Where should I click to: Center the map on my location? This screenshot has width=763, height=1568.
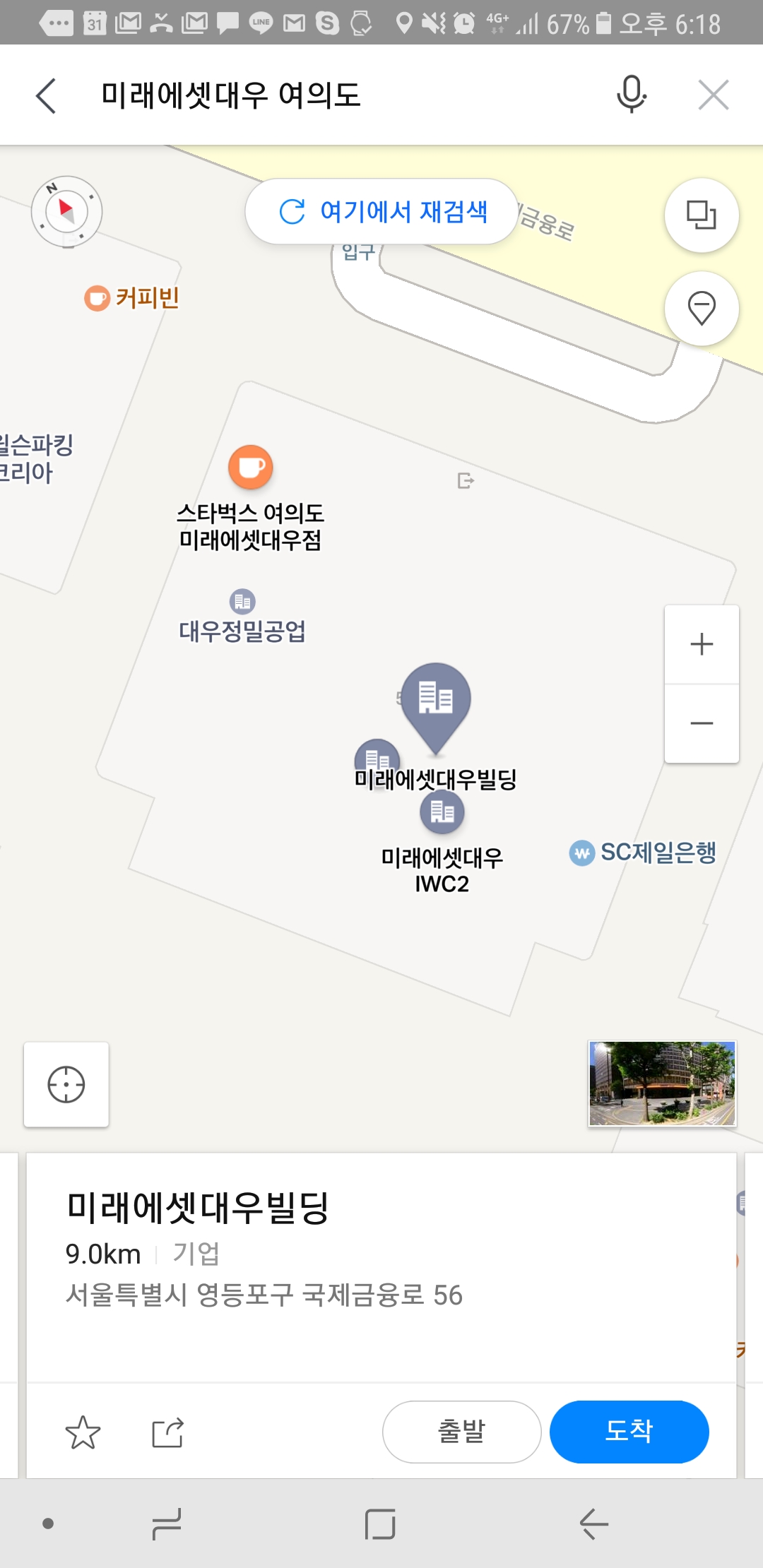coord(66,1084)
